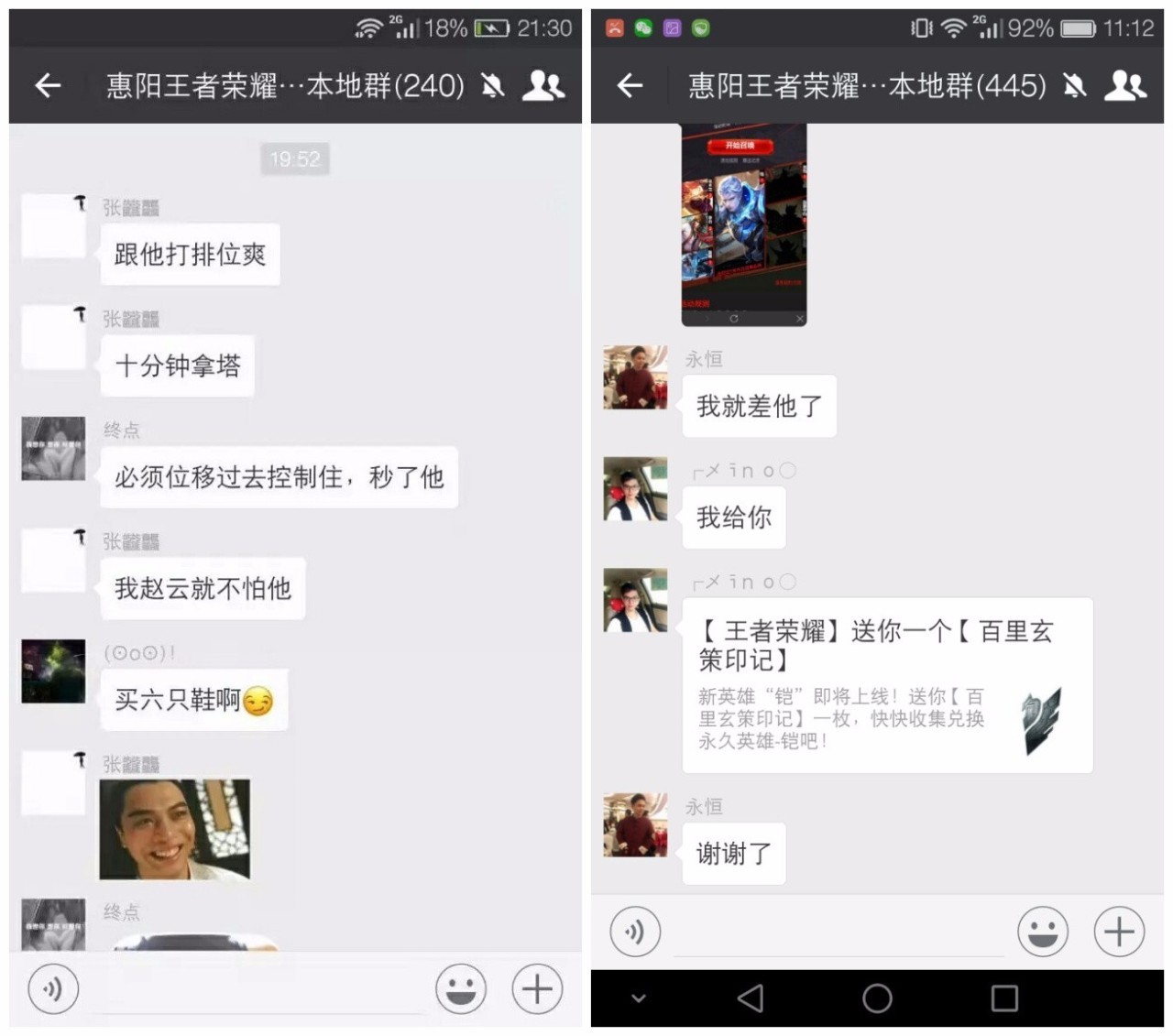Tap 永恒's avatar beside 我就差他了
This screenshot has height=1036, width=1173.
(635, 377)
